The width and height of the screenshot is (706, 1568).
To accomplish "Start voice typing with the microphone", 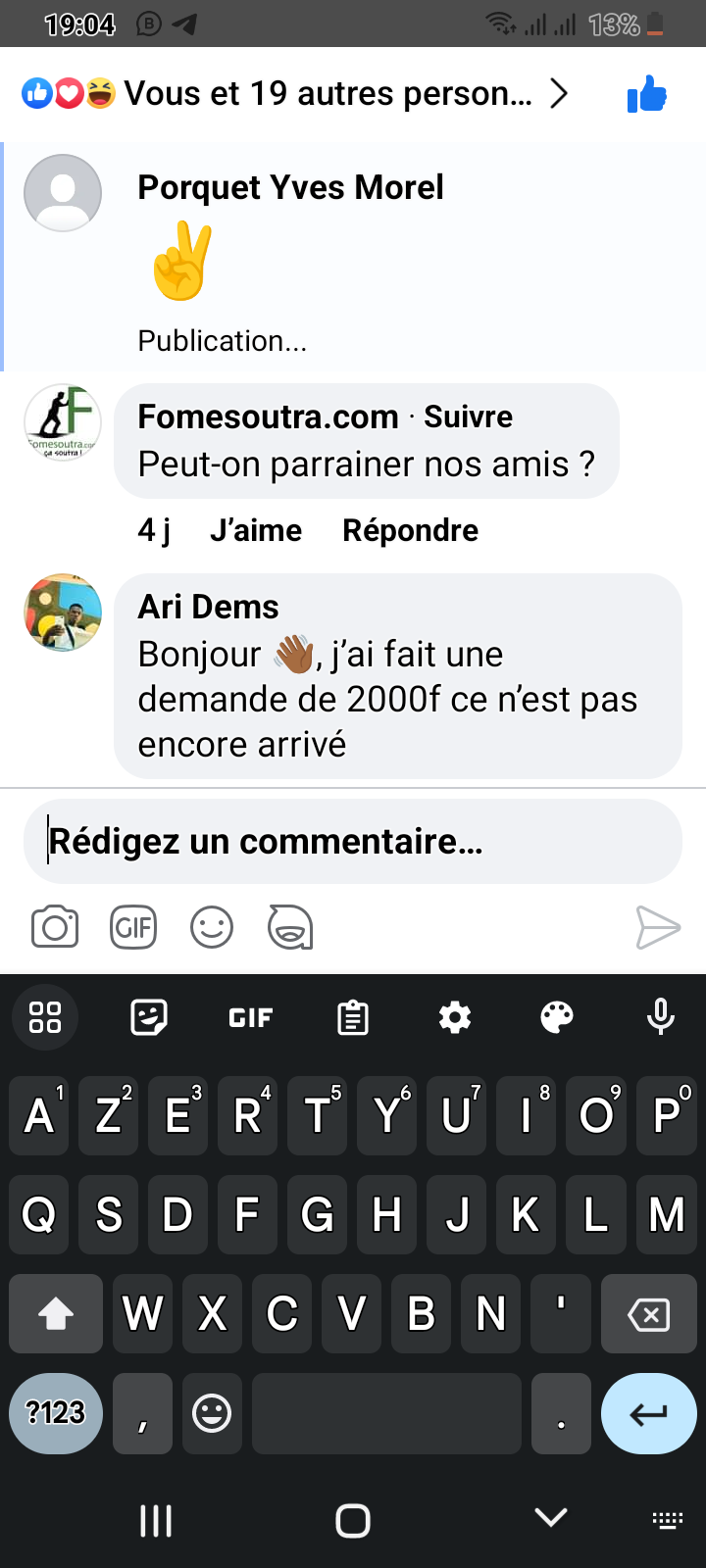I will pos(661,1017).
